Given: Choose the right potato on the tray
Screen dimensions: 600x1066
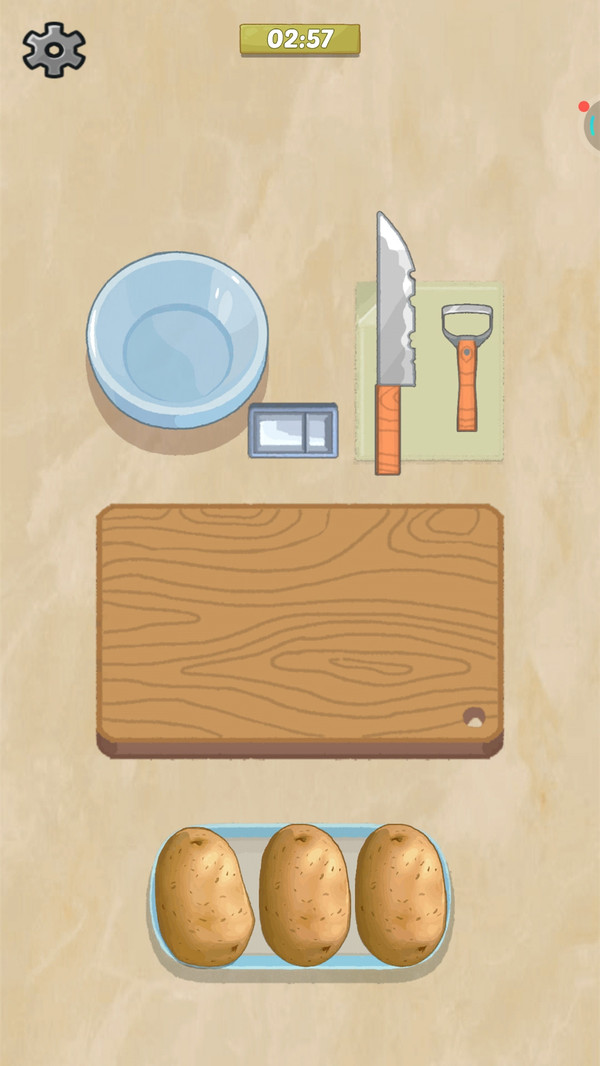Looking at the screenshot, I should [400, 895].
